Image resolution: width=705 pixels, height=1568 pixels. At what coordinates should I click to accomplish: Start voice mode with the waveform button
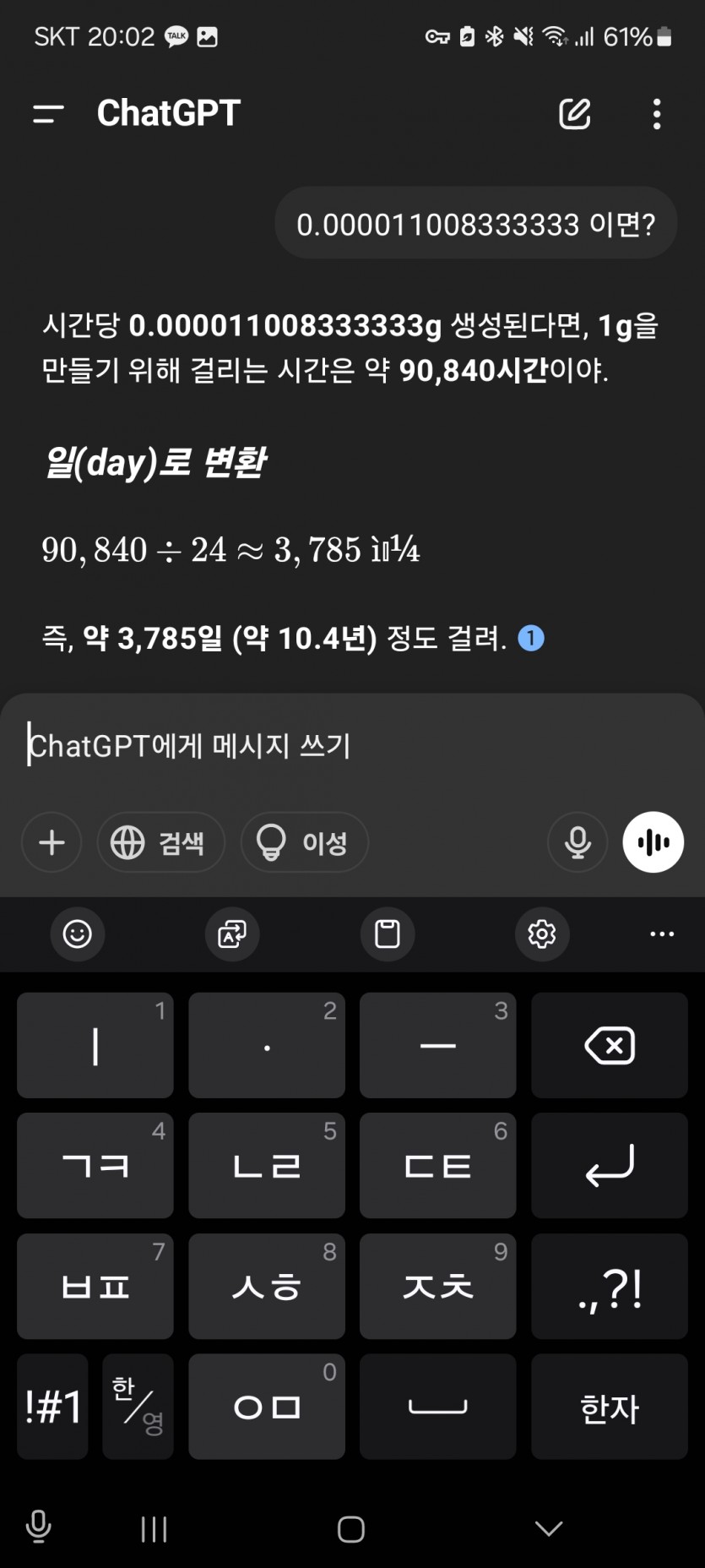pyautogui.click(x=653, y=842)
